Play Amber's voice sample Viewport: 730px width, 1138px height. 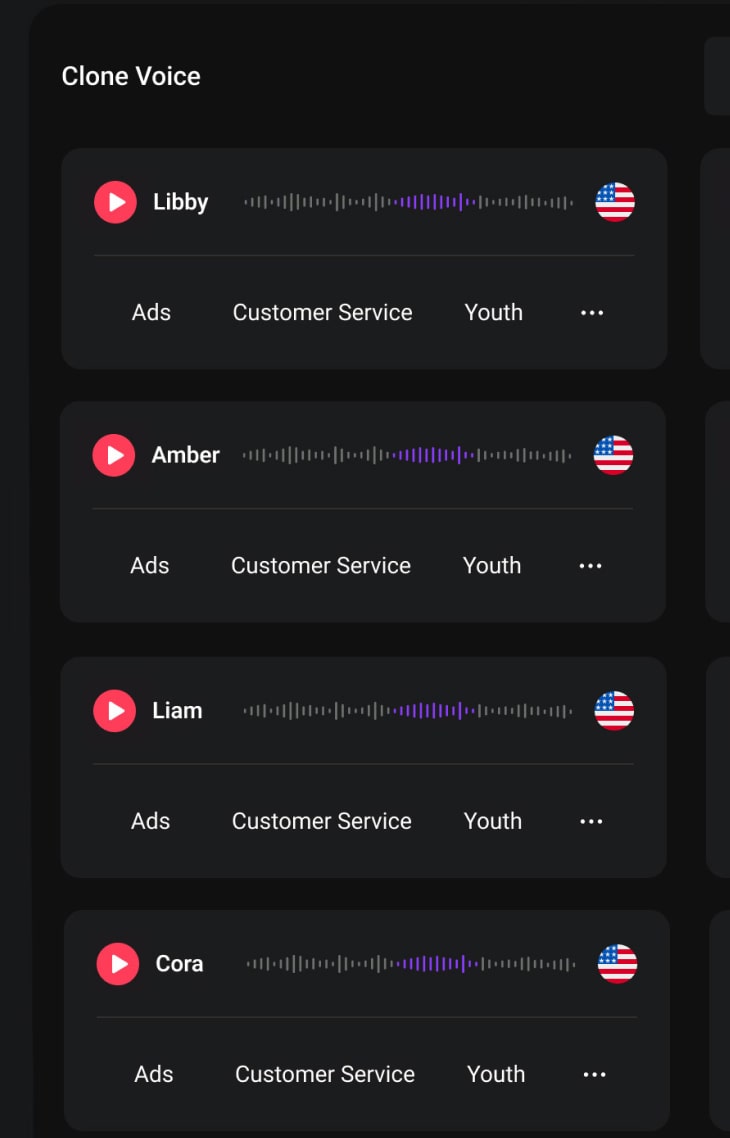114,455
